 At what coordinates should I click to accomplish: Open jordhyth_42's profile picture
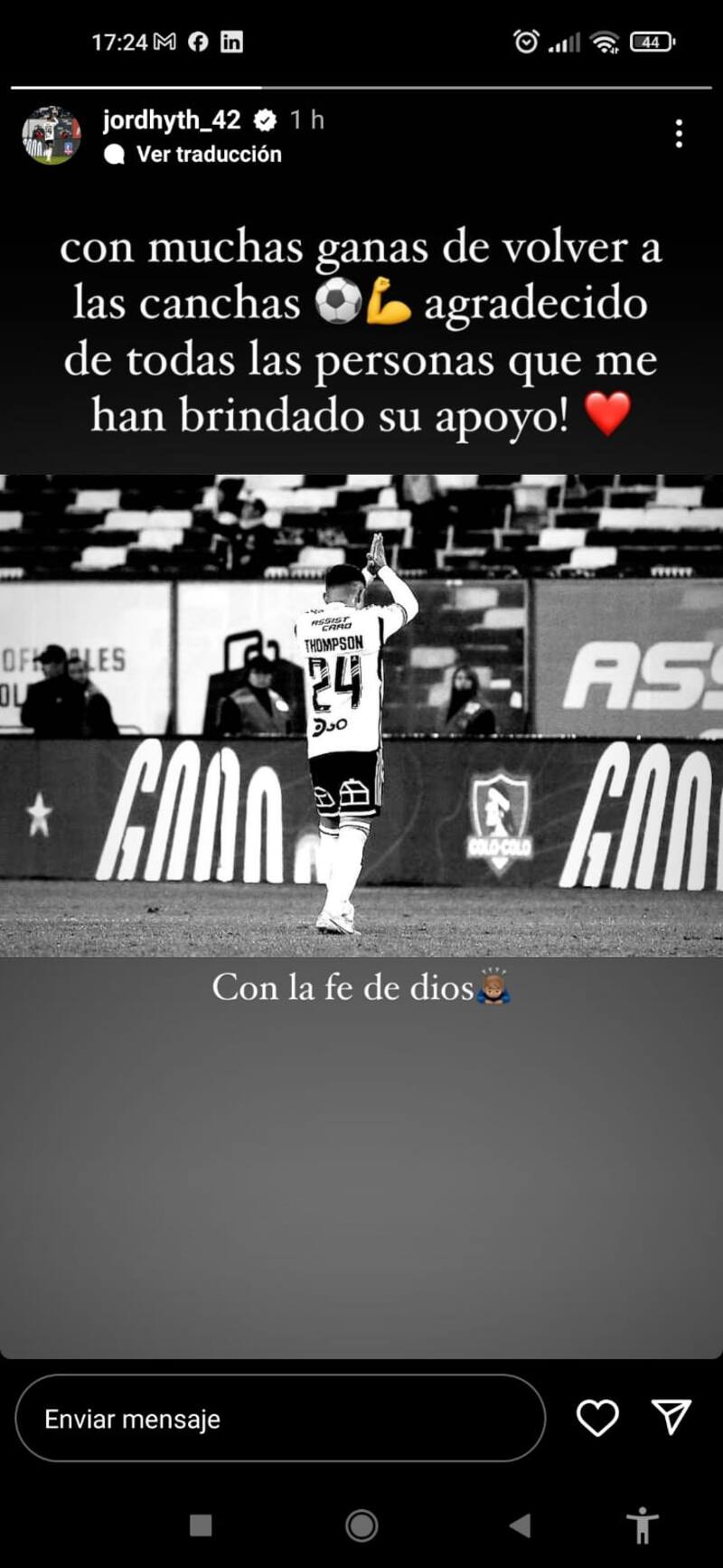tap(51, 136)
